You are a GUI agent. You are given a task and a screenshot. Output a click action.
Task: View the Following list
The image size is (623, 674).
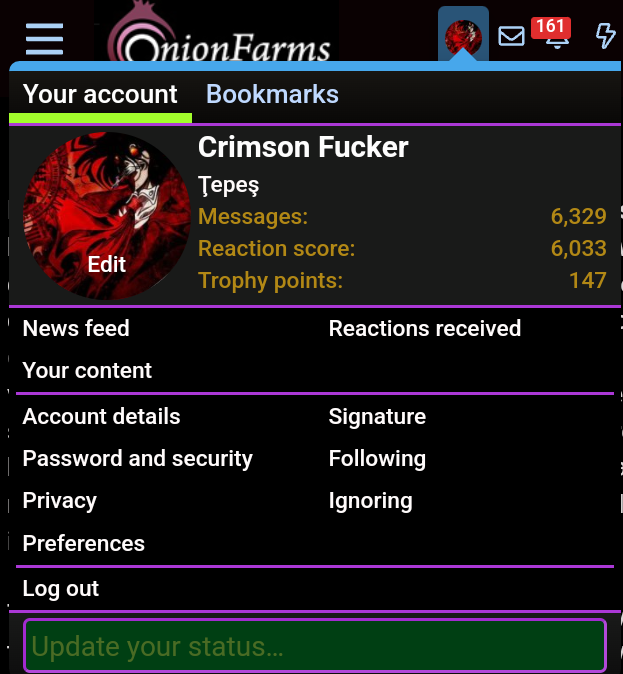(x=377, y=459)
